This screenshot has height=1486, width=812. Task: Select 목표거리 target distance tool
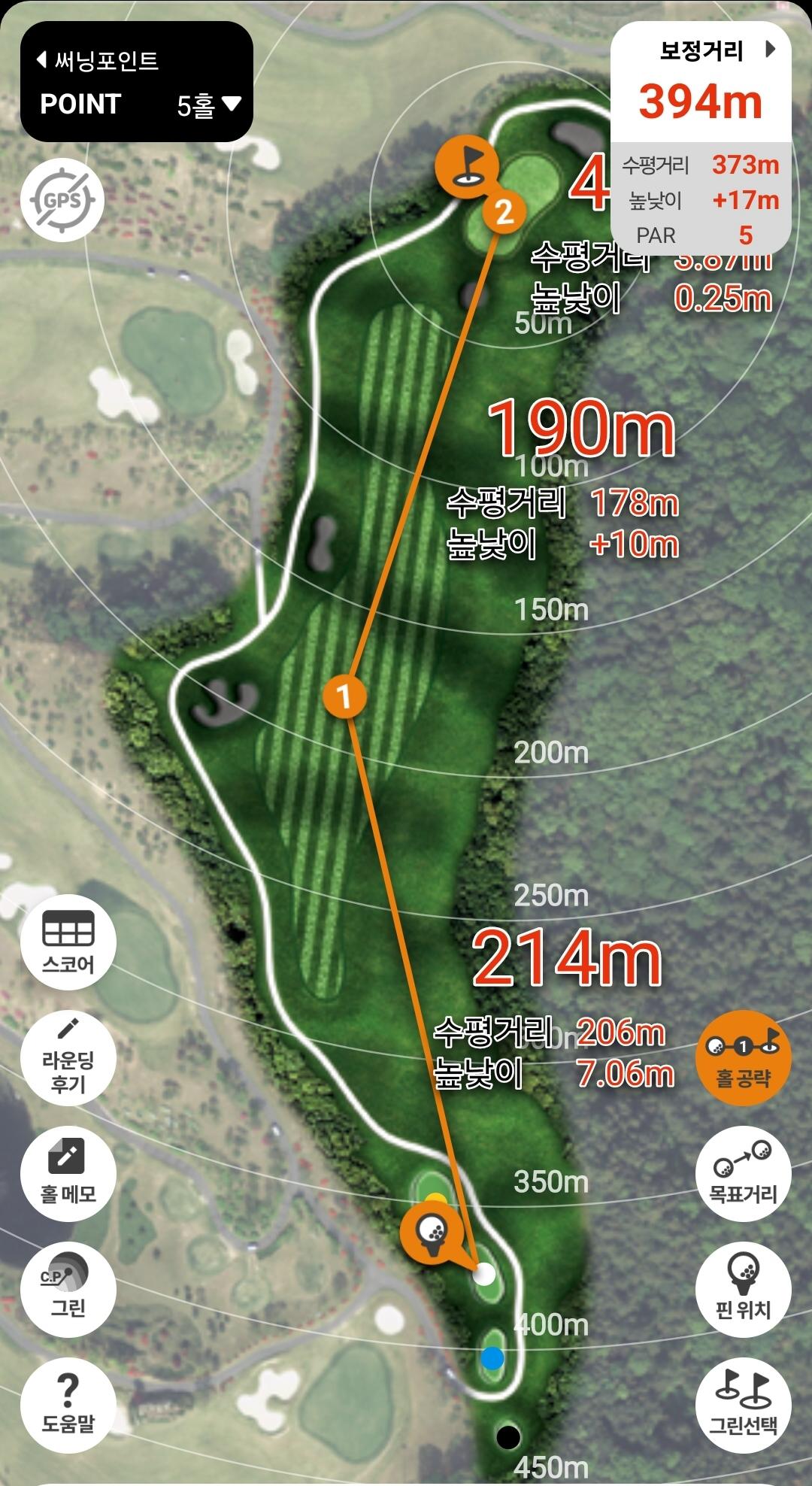pyautogui.click(x=743, y=1173)
